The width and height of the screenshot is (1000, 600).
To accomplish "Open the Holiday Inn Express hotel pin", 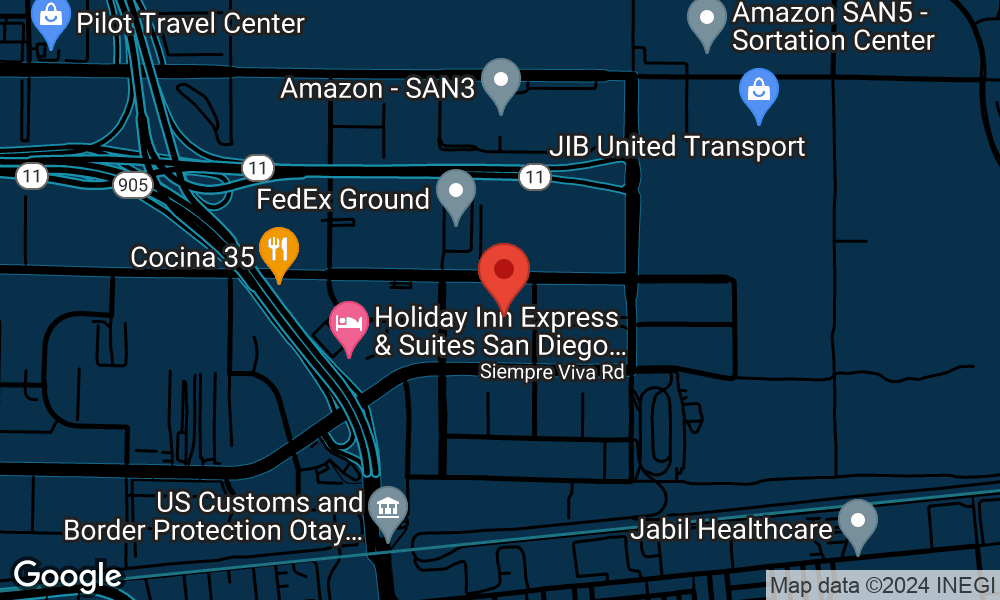I will (x=348, y=325).
